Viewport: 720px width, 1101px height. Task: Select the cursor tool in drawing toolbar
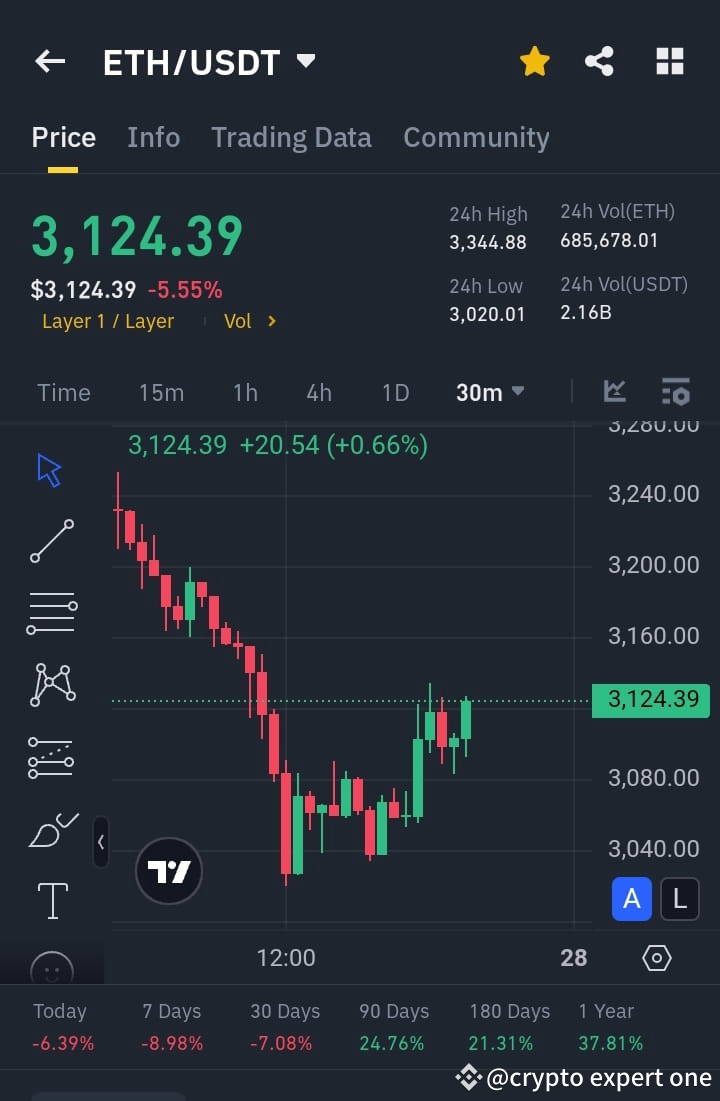point(50,468)
